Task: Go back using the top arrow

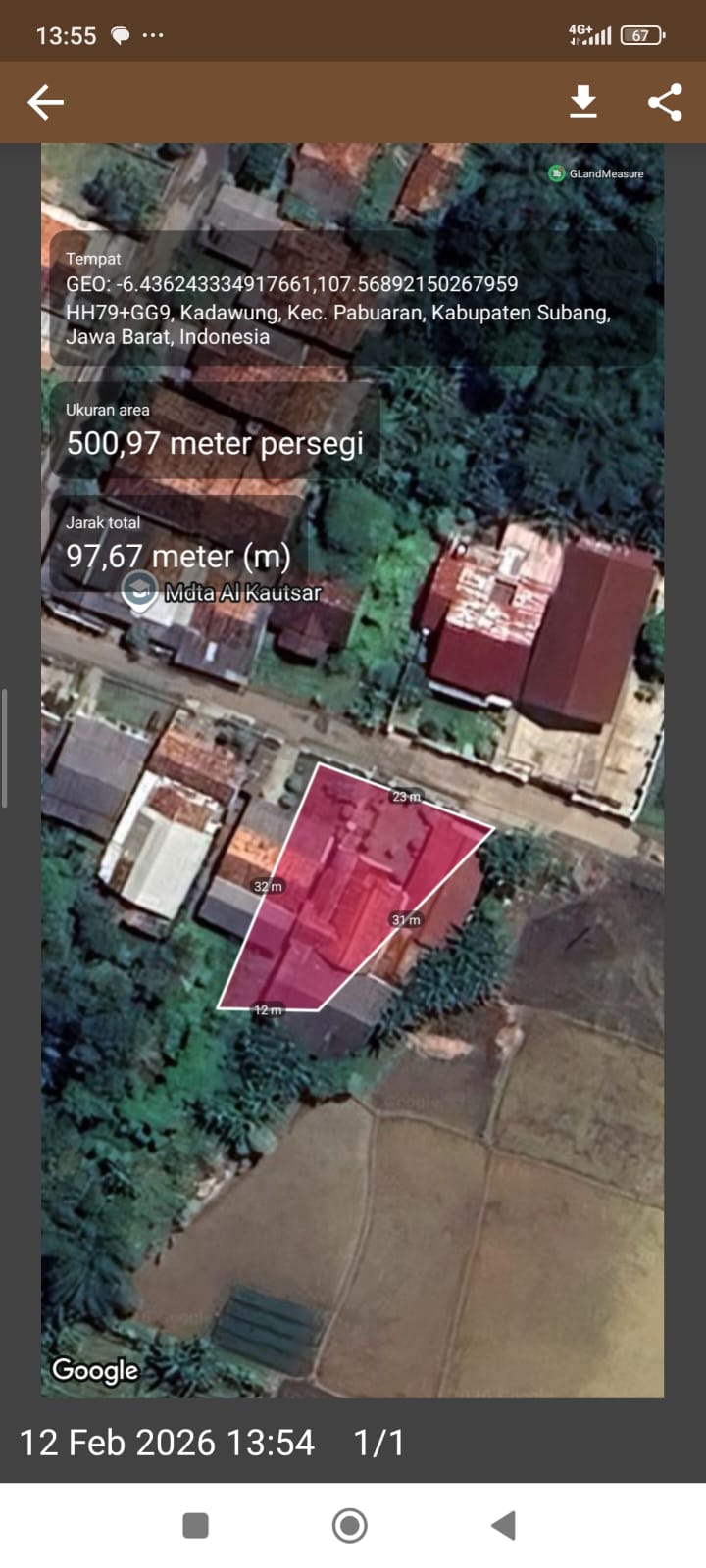Action: [45, 102]
